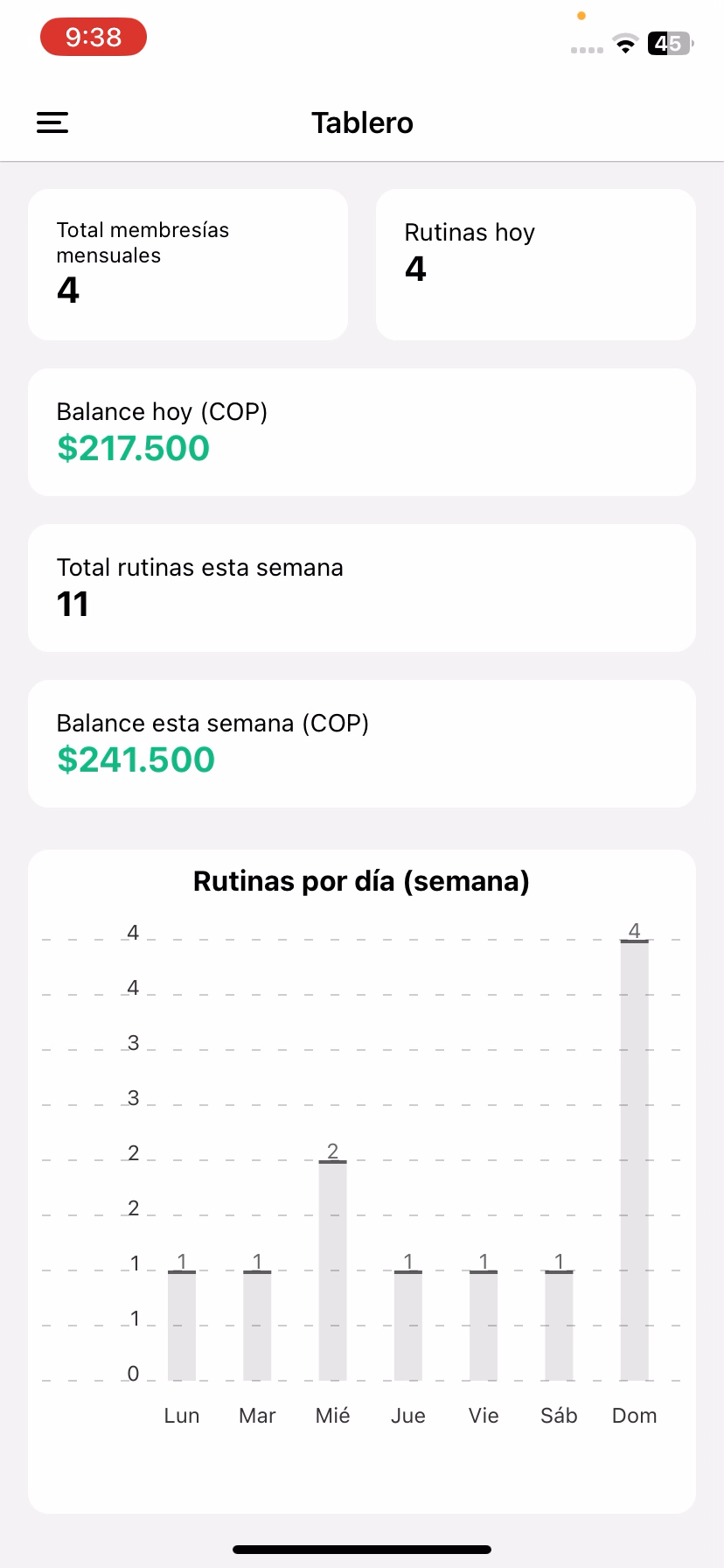Open the 'Rutinas hoy' card
This screenshot has width=724, height=1568.
tap(535, 263)
